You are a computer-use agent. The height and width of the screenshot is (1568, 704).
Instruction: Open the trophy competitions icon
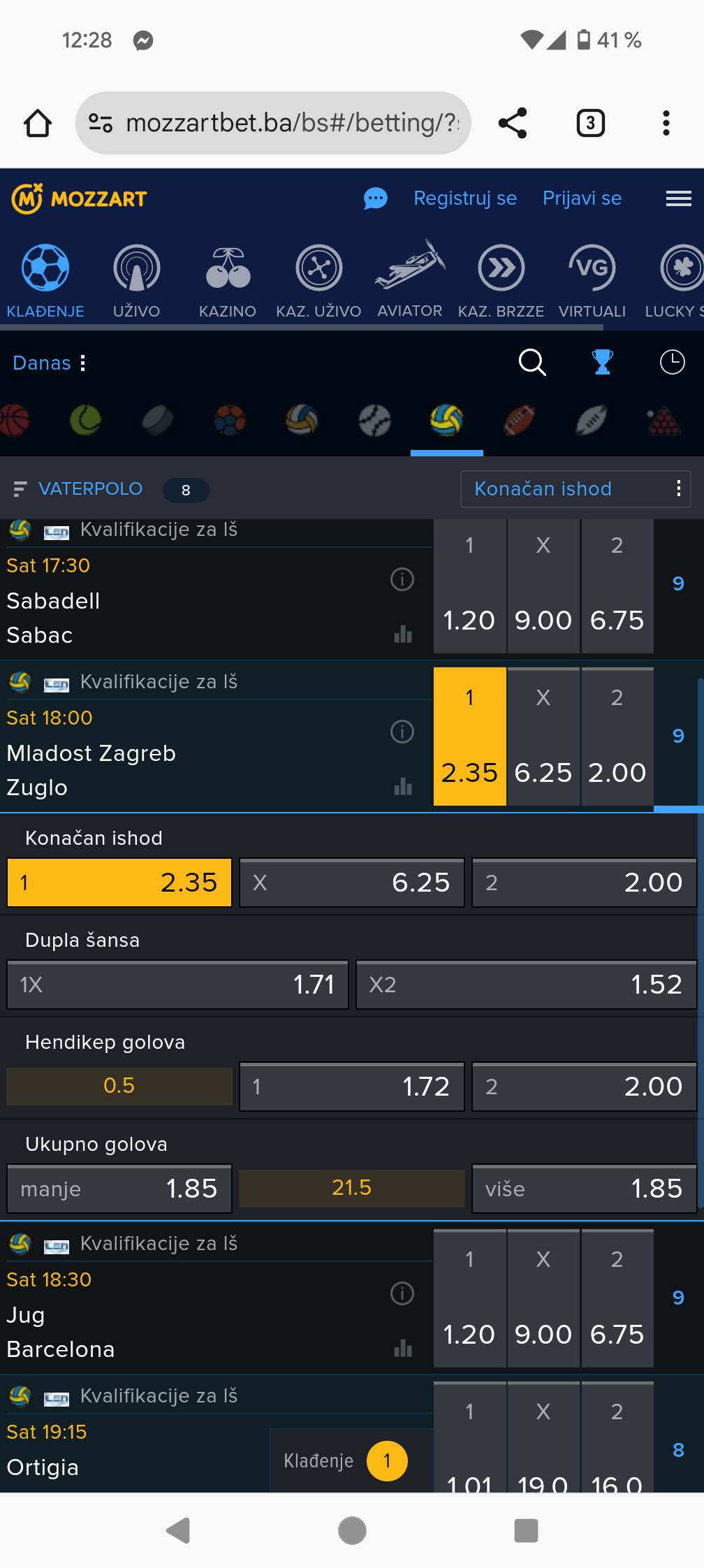pos(602,363)
